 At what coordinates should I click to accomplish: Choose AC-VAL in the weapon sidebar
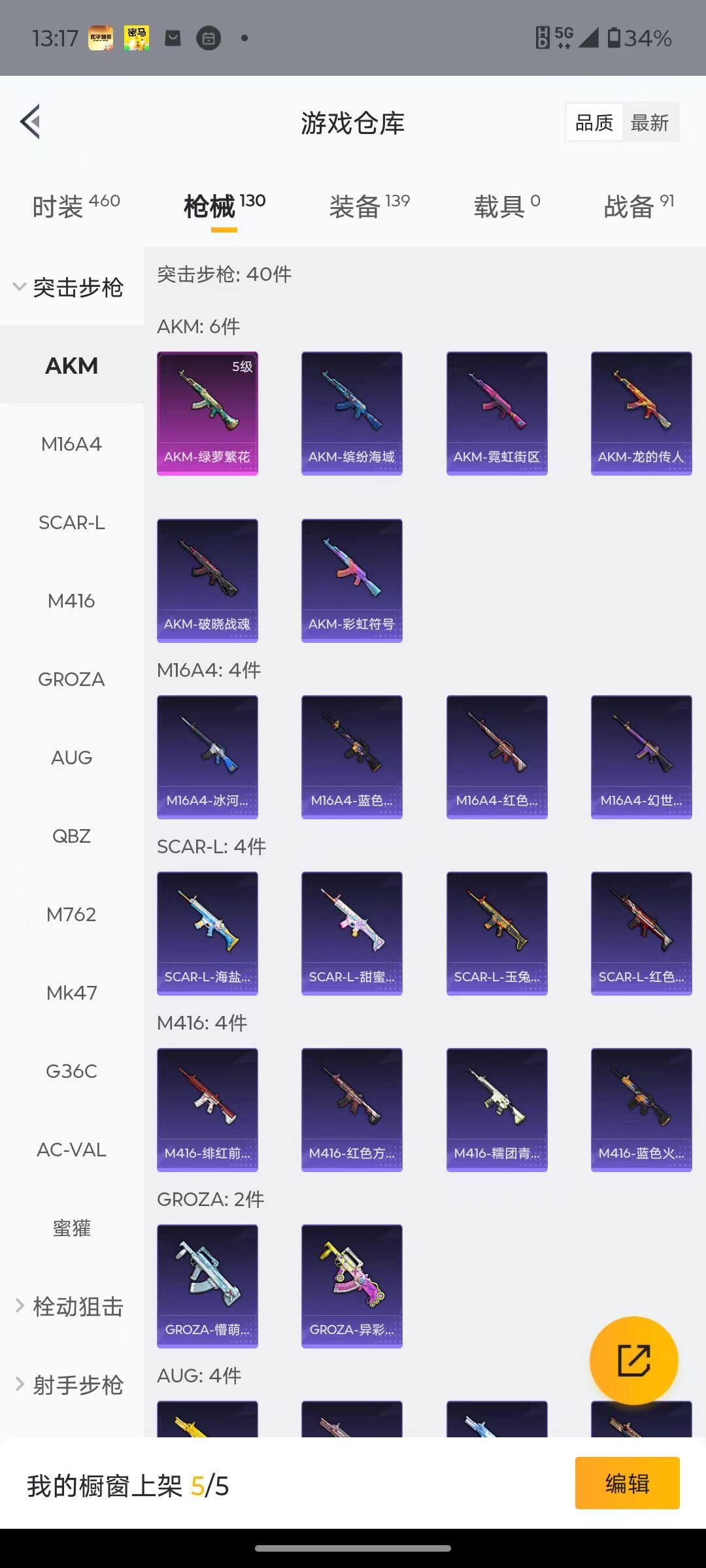71,1149
